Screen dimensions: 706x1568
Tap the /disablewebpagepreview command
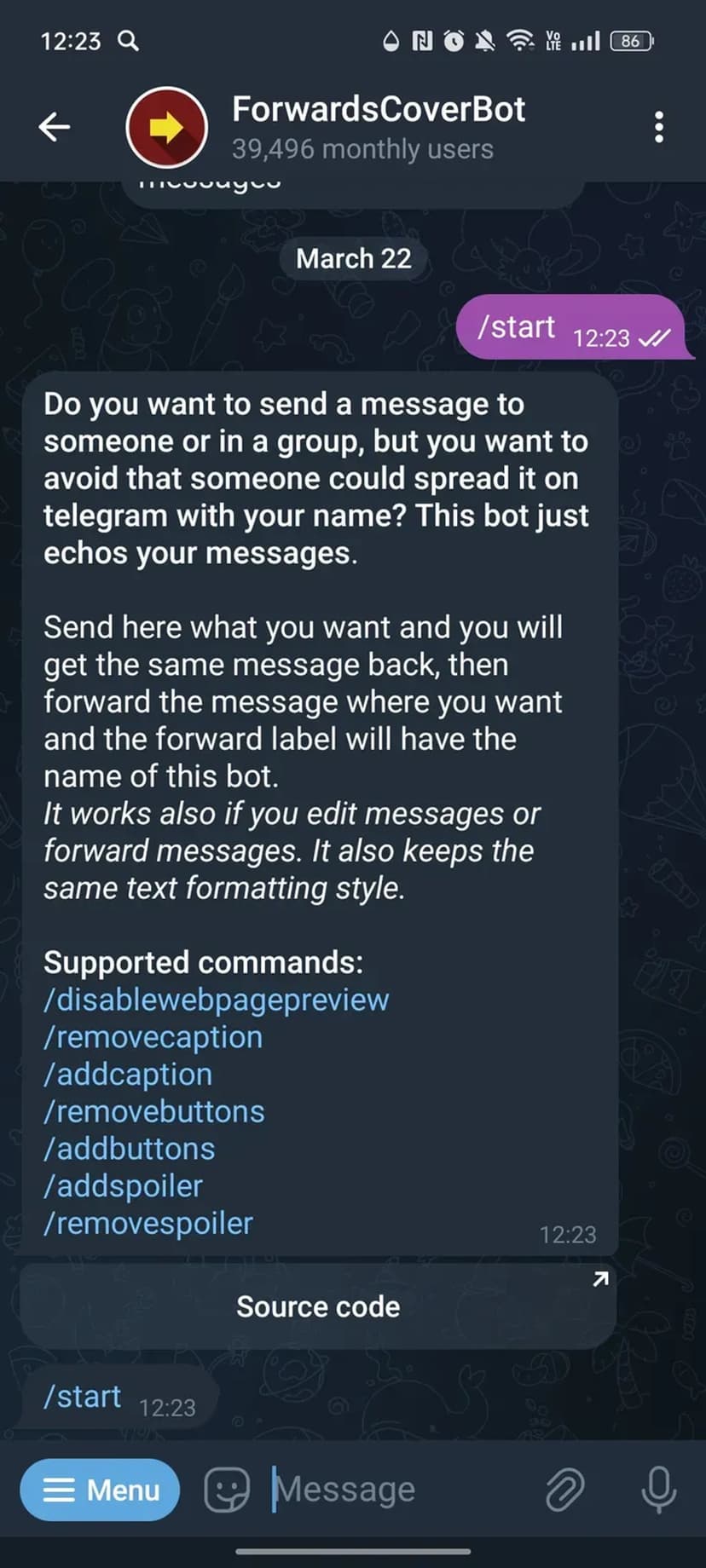click(217, 1000)
